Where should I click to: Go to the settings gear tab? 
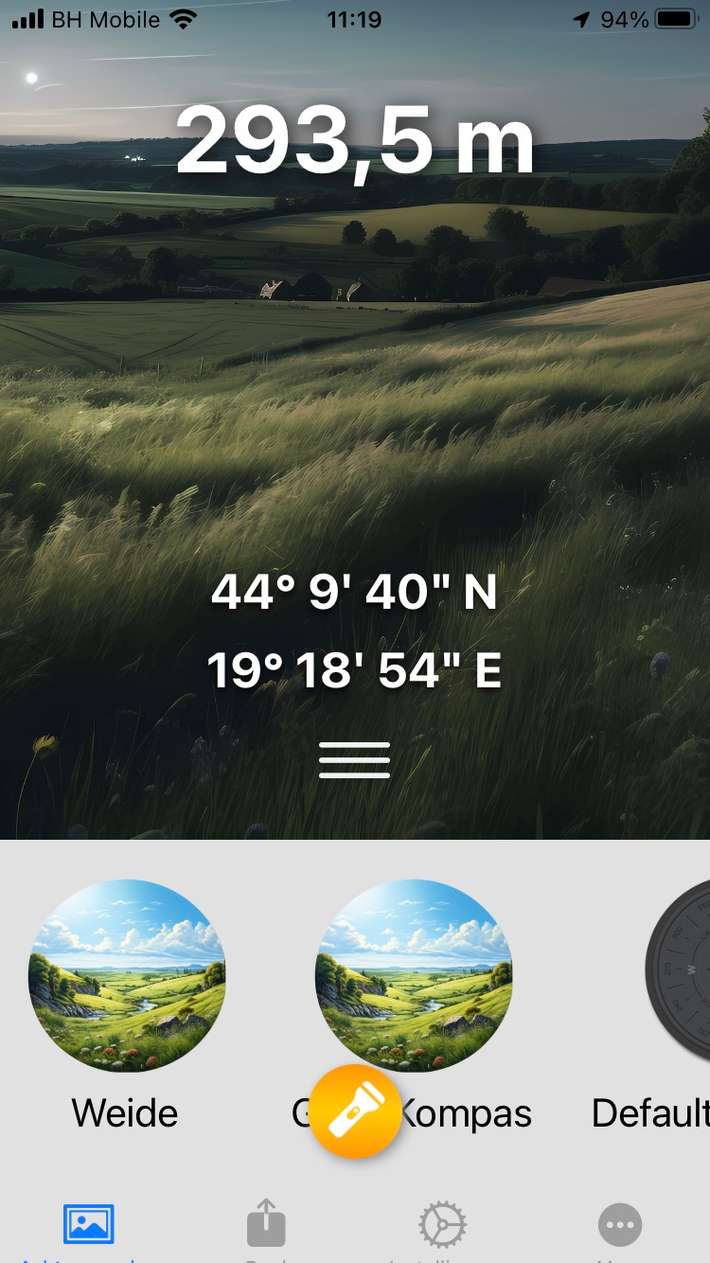pyautogui.click(x=442, y=1225)
